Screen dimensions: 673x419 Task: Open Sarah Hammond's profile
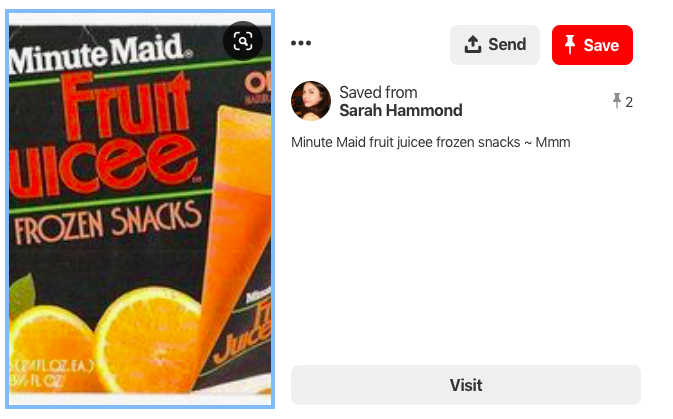(x=400, y=111)
